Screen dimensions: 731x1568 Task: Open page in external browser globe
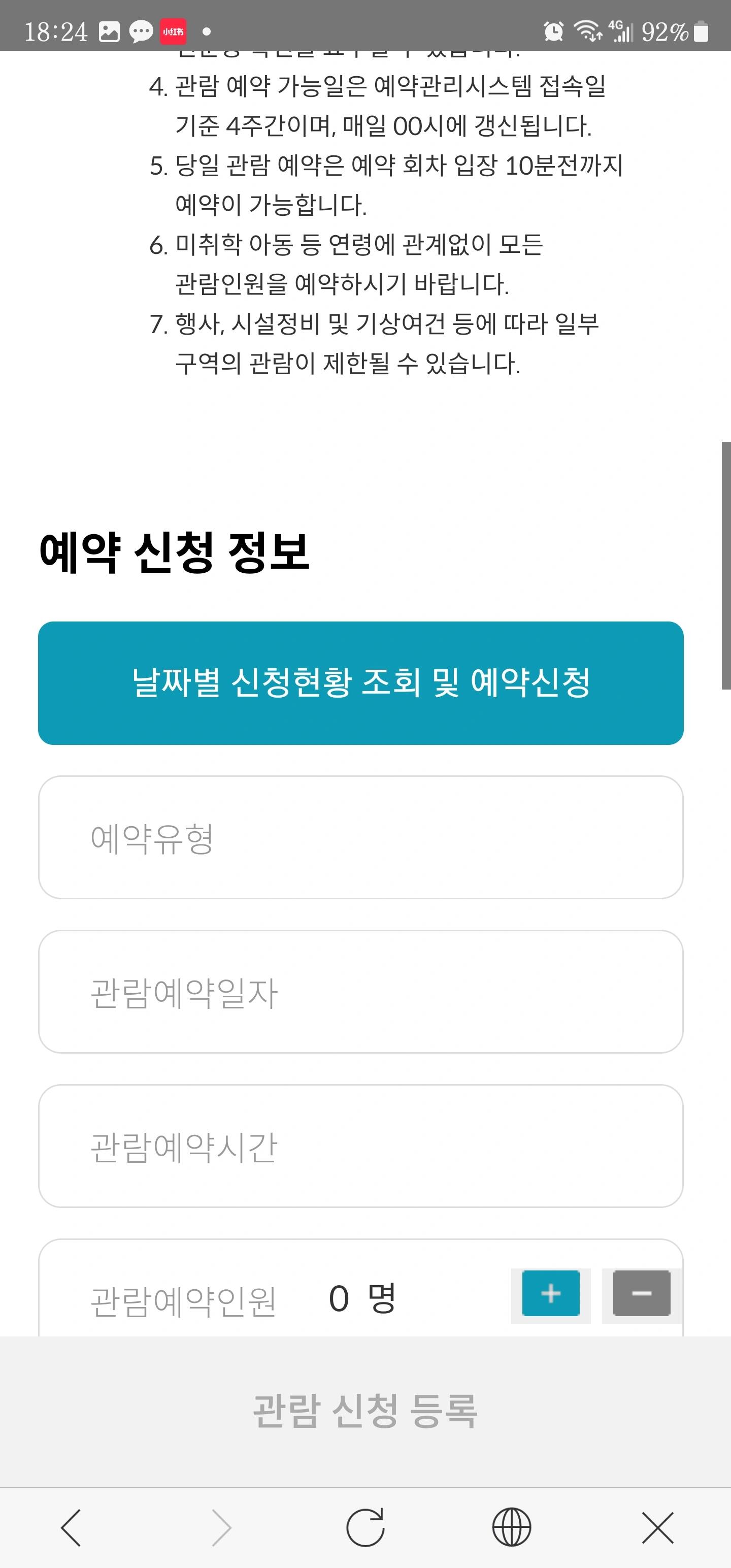tap(511, 1527)
